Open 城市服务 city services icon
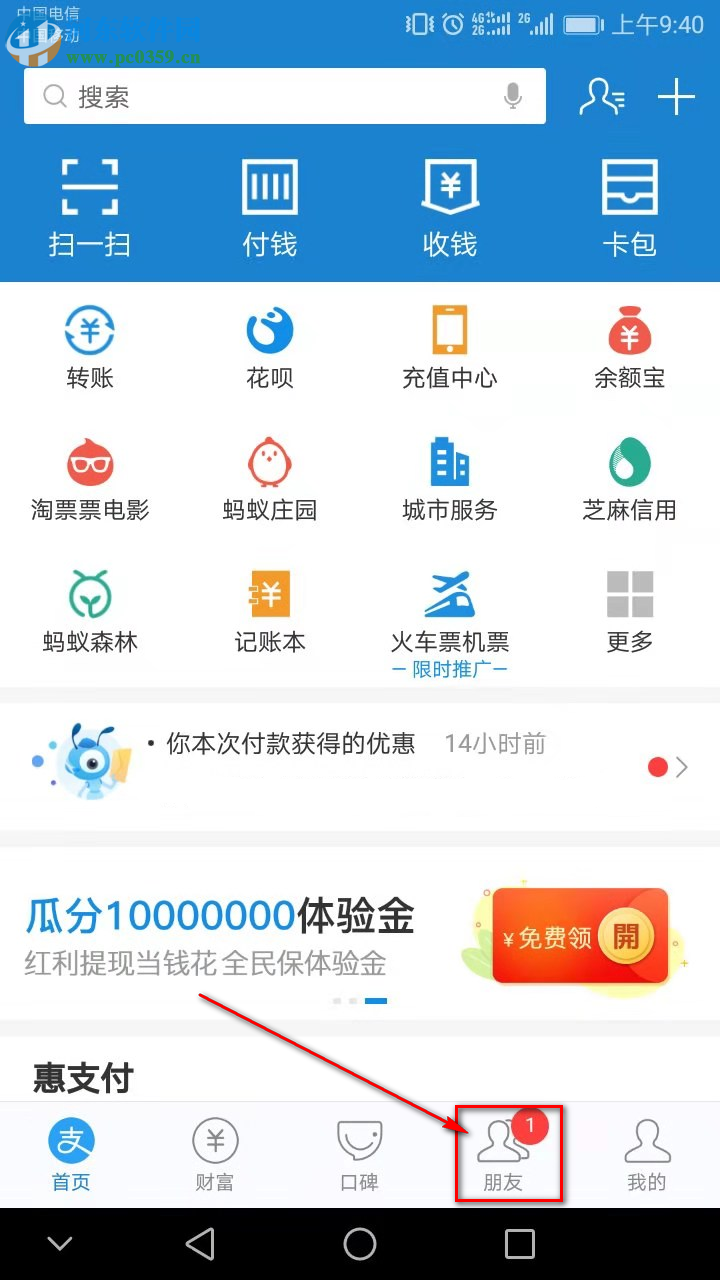The width and height of the screenshot is (720, 1280). point(450,478)
